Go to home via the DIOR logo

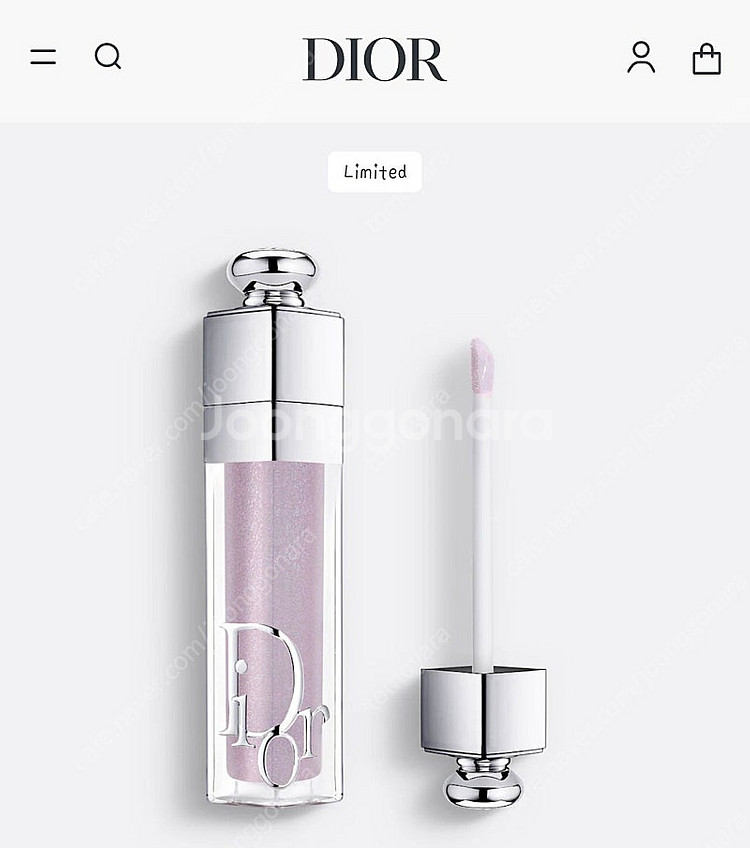(375, 59)
